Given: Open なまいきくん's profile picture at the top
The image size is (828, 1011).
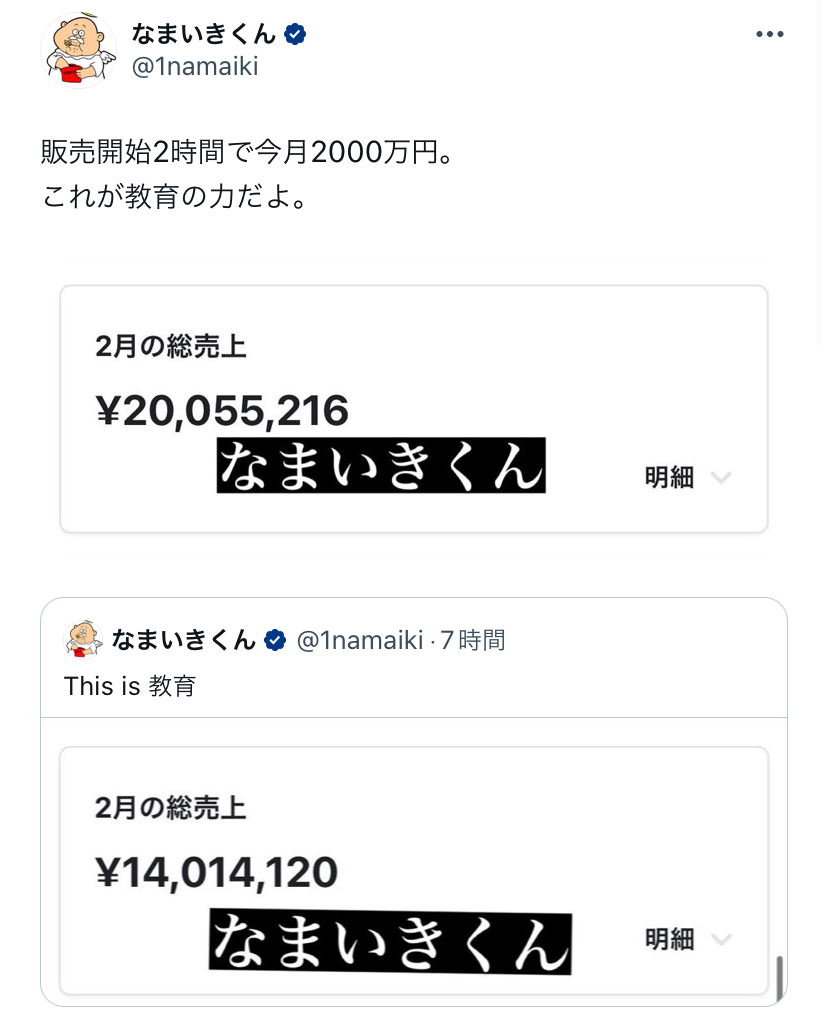Looking at the screenshot, I should coord(79,49).
